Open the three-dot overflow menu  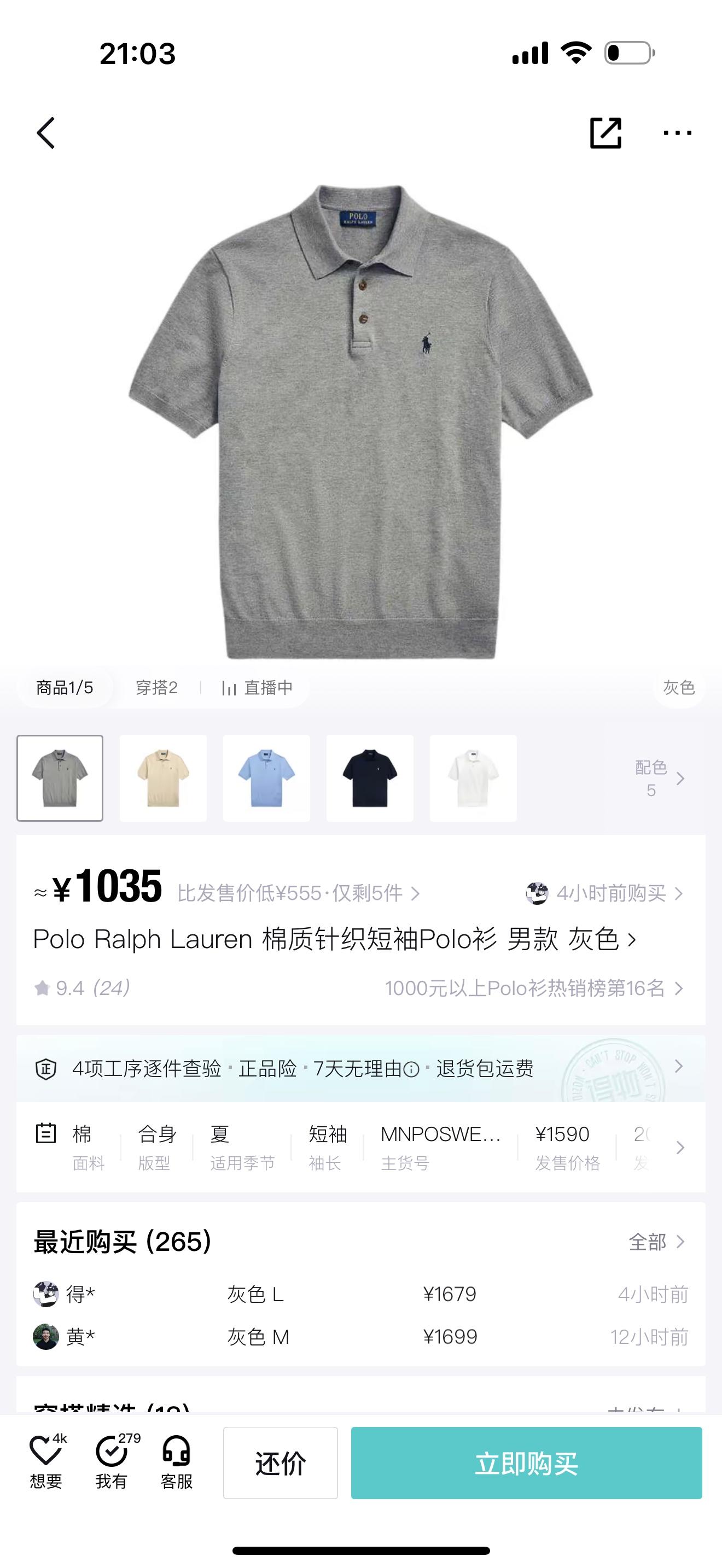[677, 133]
